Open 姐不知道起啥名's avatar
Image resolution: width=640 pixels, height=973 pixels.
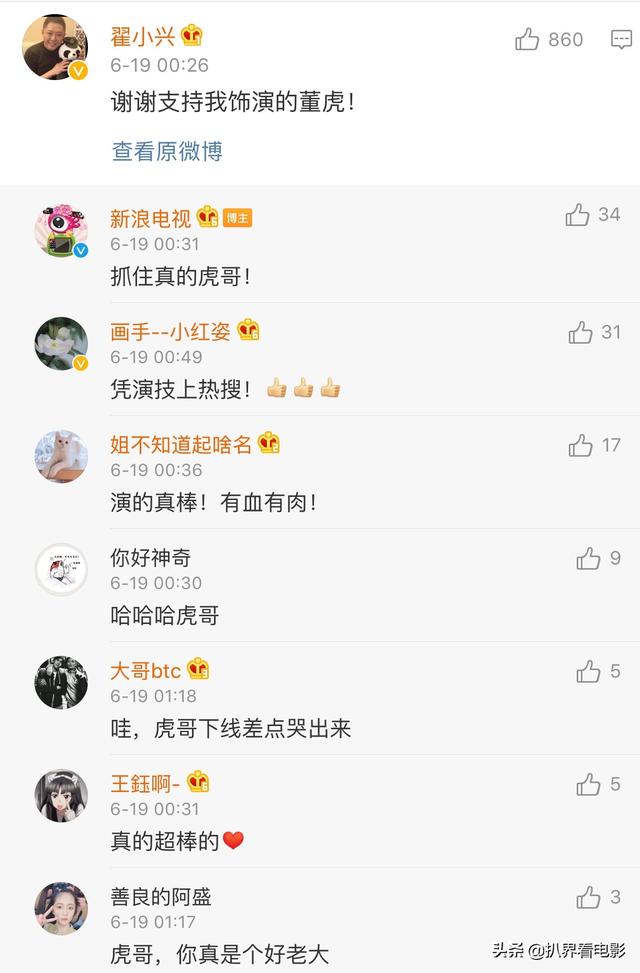click(x=61, y=457)
